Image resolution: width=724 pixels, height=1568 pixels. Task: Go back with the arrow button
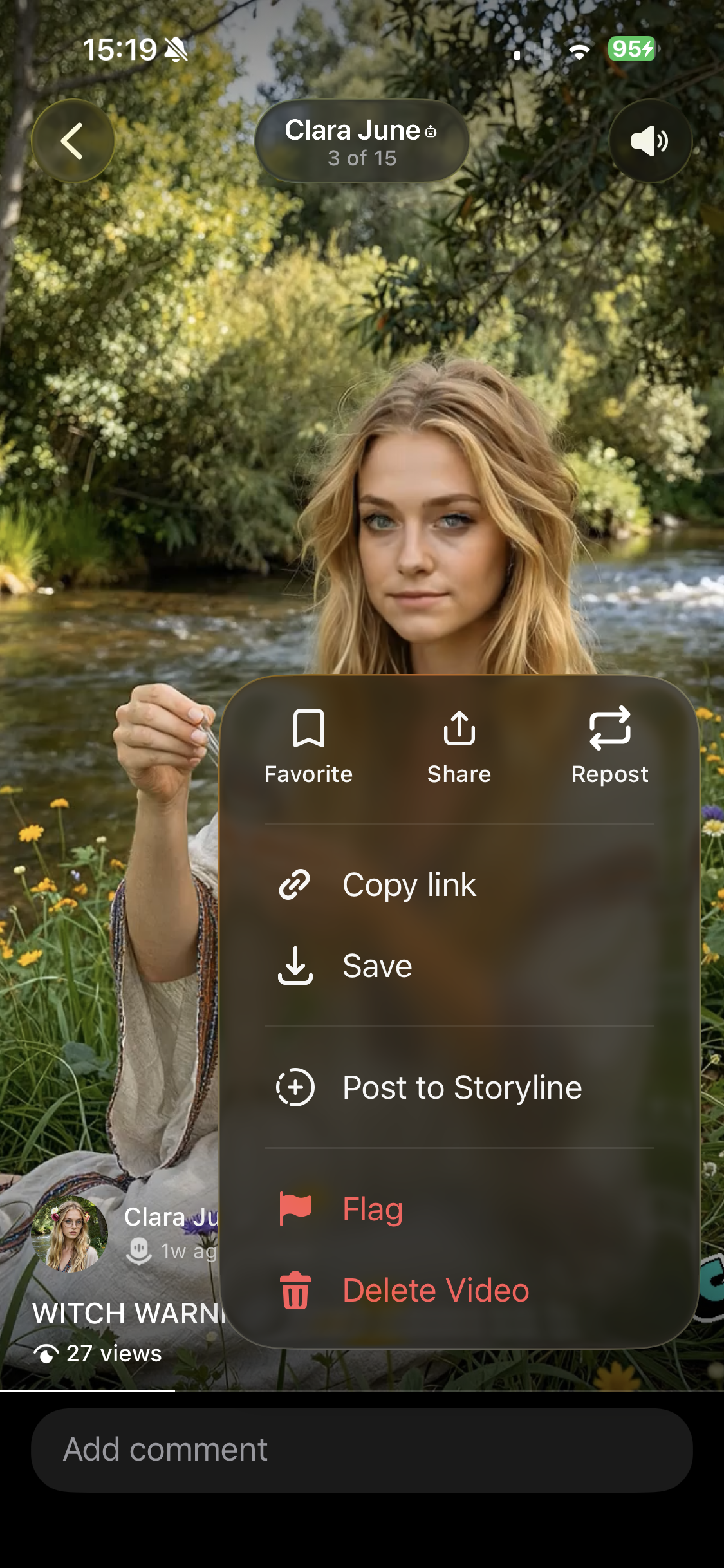[x=73, y=141]
